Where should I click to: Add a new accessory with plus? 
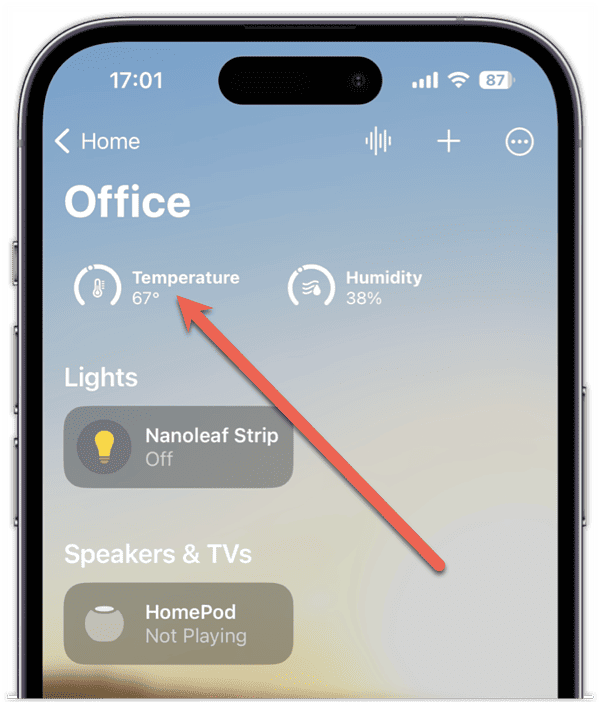pos(448,141)
